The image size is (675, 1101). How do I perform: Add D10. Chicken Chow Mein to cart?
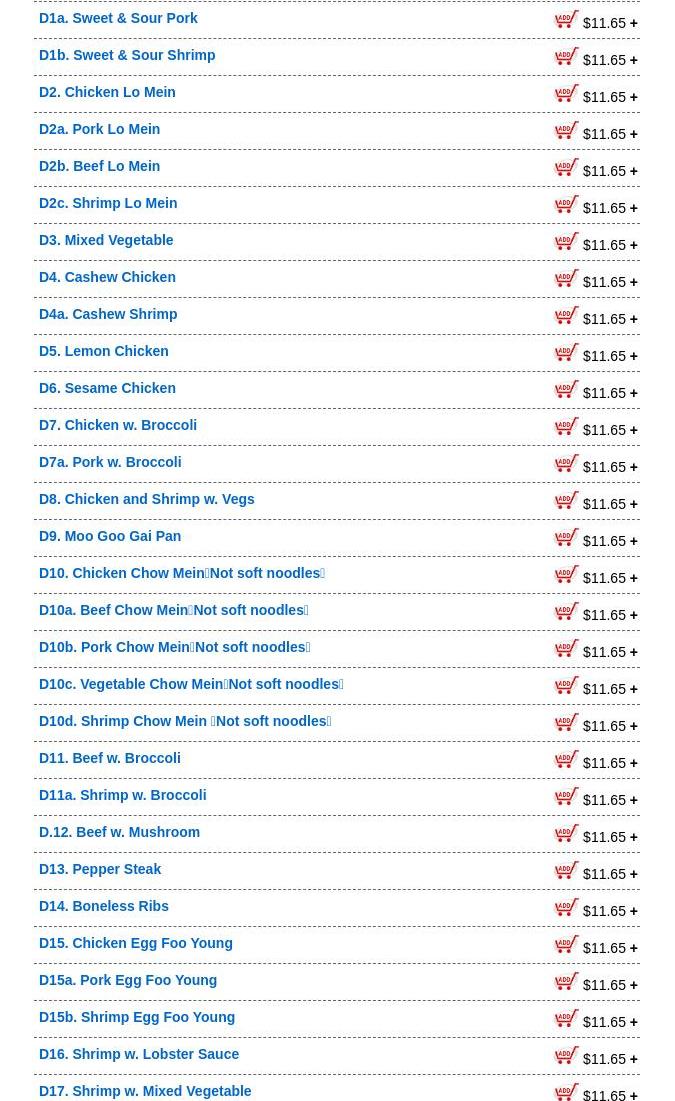[566, 574]
